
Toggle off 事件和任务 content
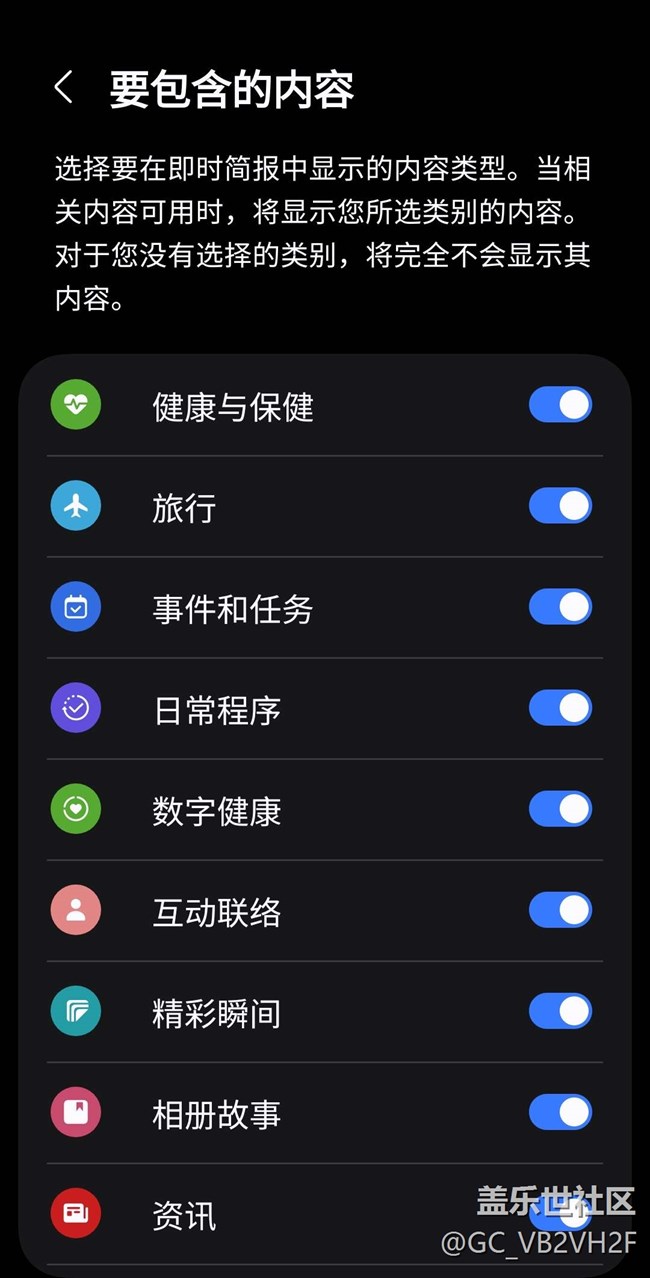click(560, 607)
